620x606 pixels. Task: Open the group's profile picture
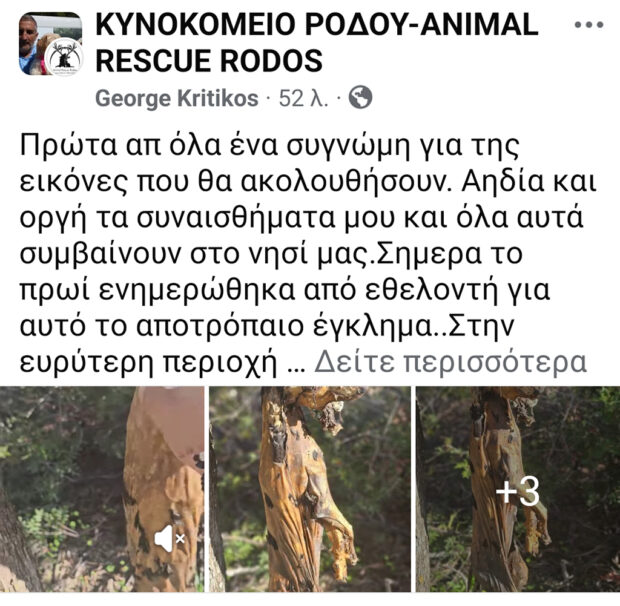pos(50,44)
